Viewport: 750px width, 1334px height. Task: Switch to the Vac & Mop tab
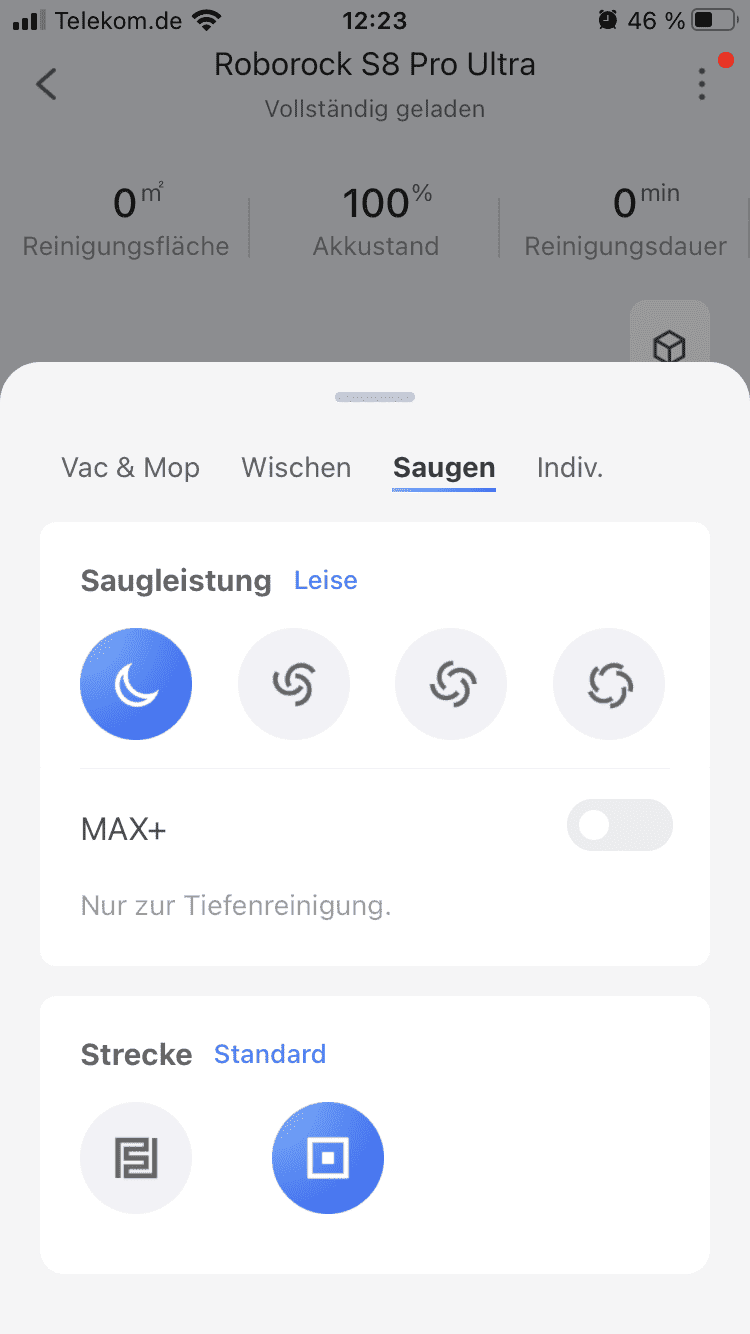pos(130,467)
